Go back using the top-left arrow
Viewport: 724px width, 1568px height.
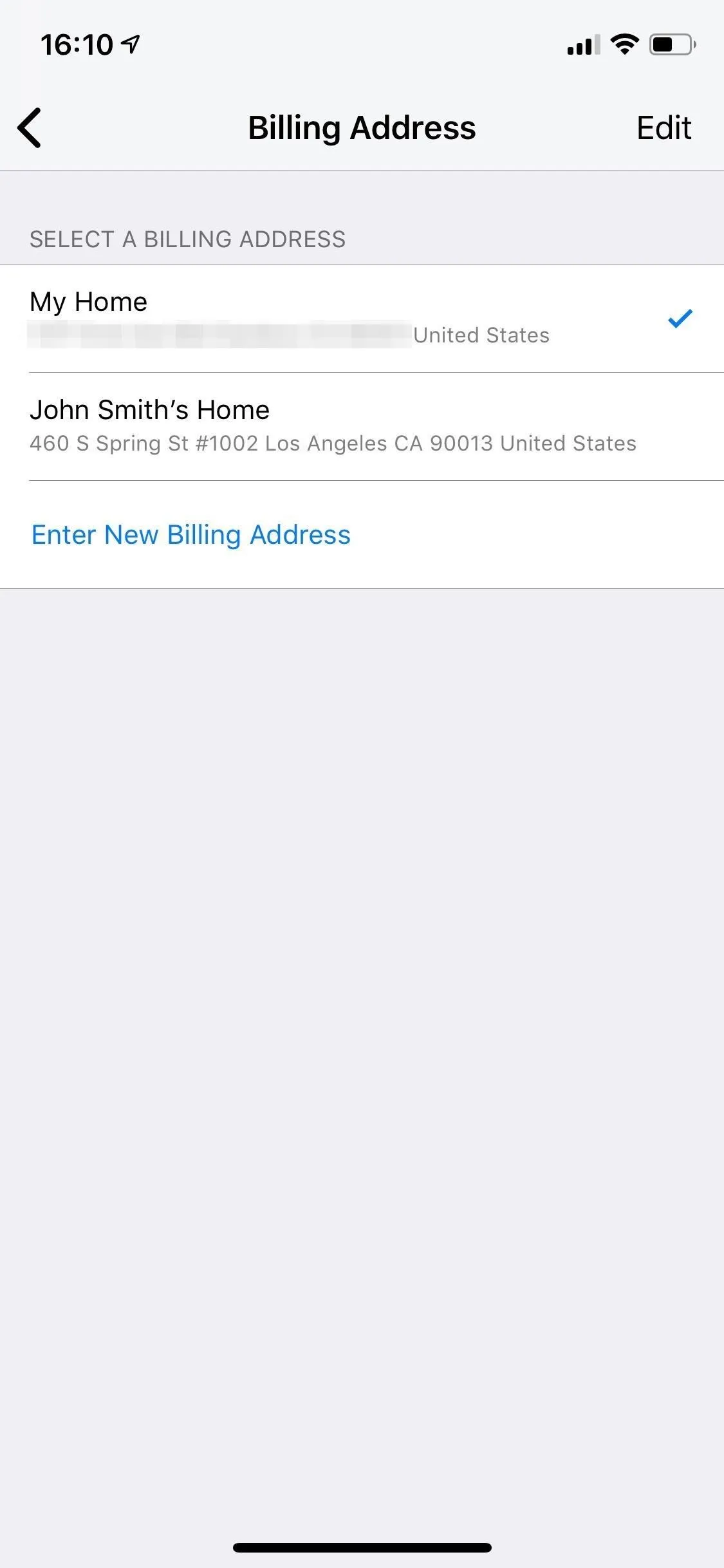tap(30, 127)
